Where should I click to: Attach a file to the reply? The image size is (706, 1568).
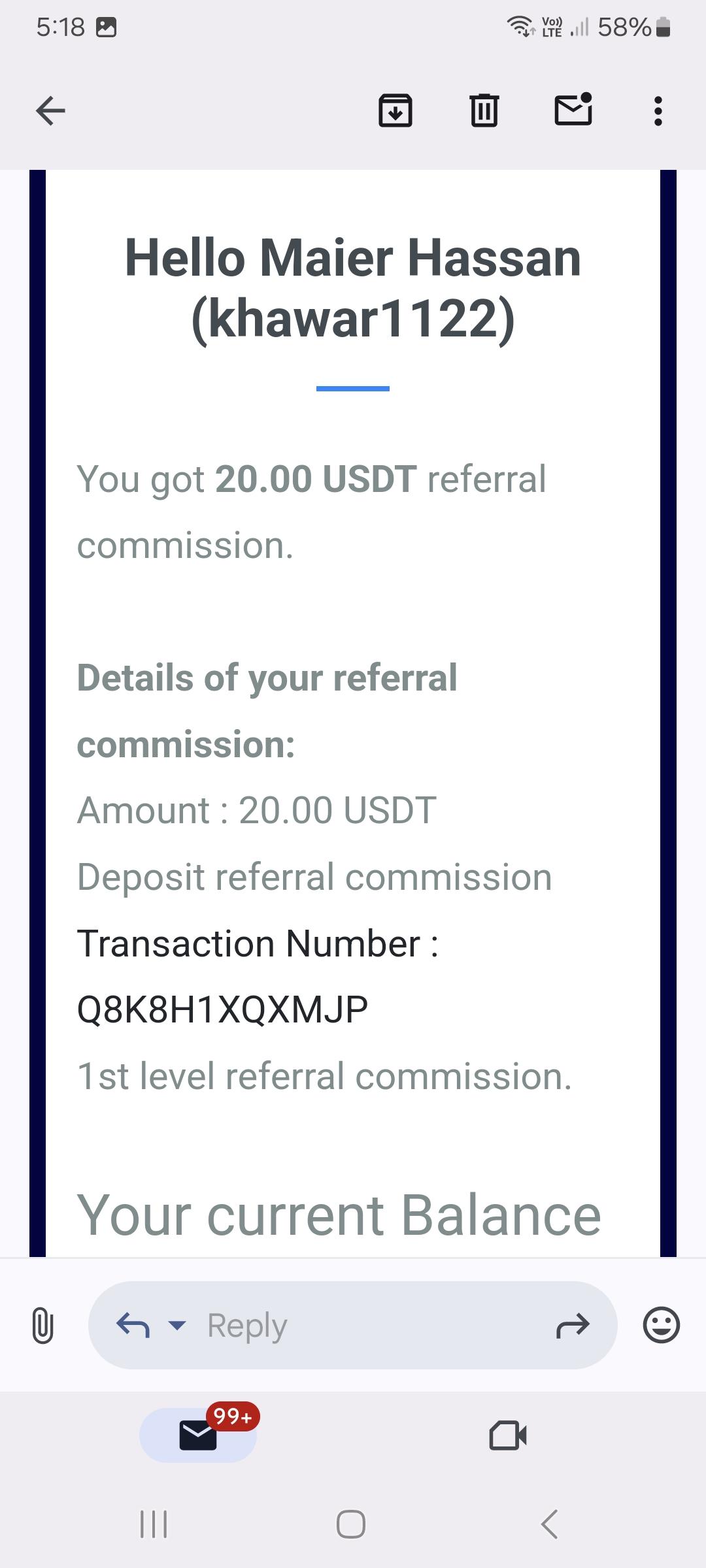click(x=42, y=1325)
